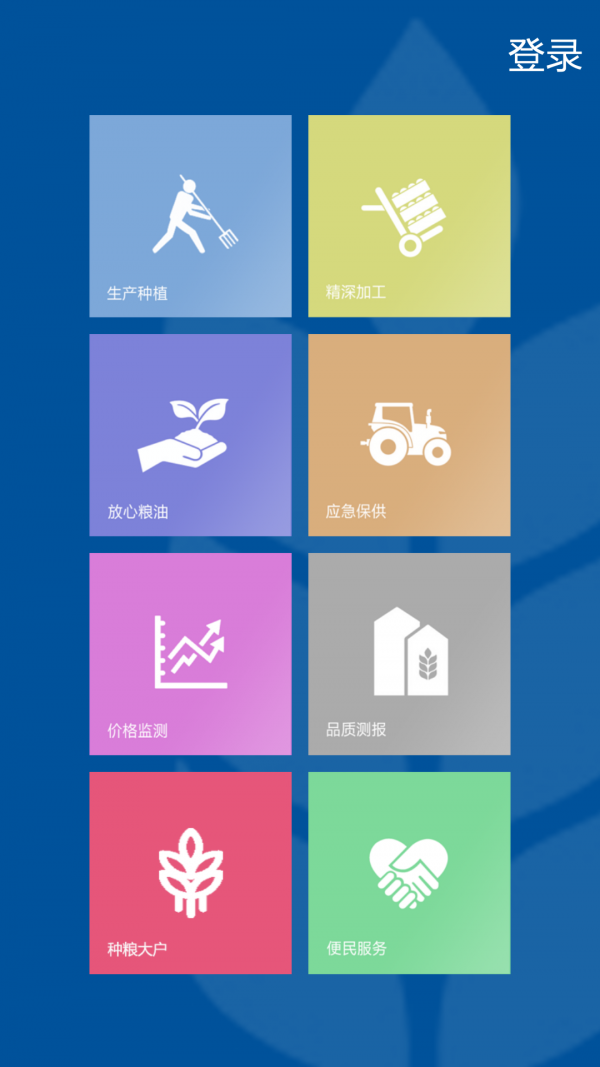Tap the 登录 login button

(545, 55)
